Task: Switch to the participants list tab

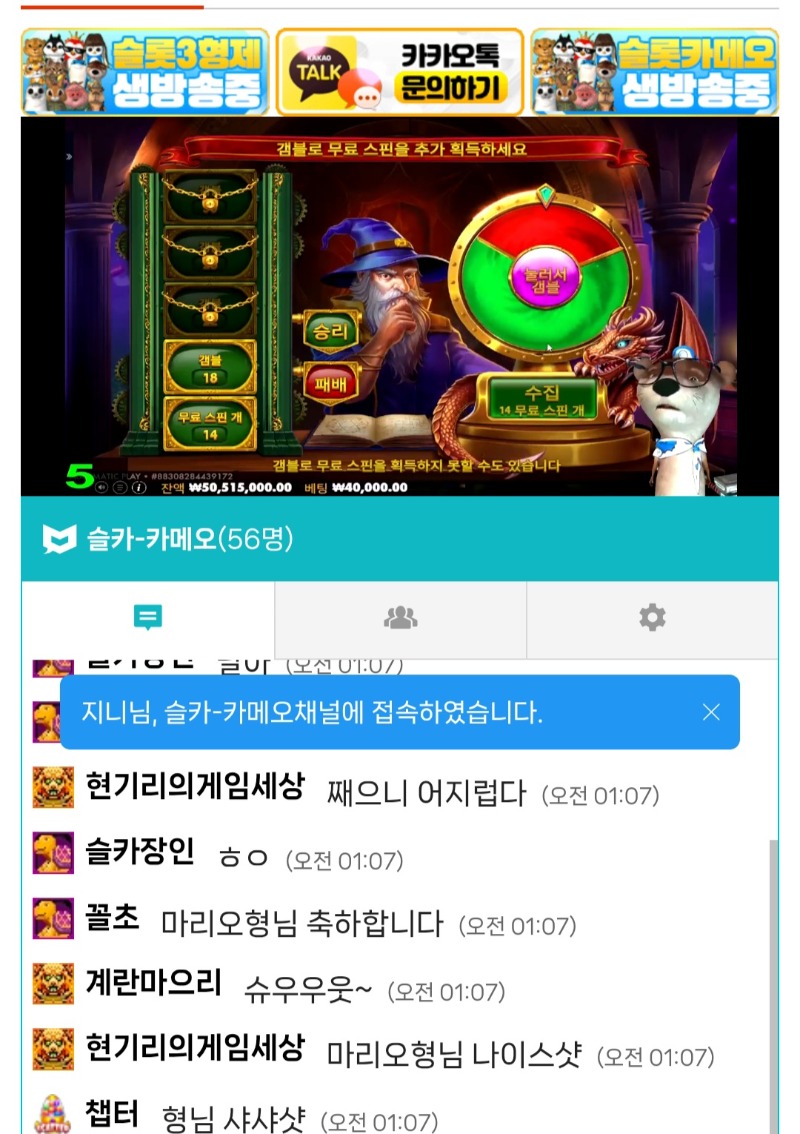Action: (x=400, y=619)
